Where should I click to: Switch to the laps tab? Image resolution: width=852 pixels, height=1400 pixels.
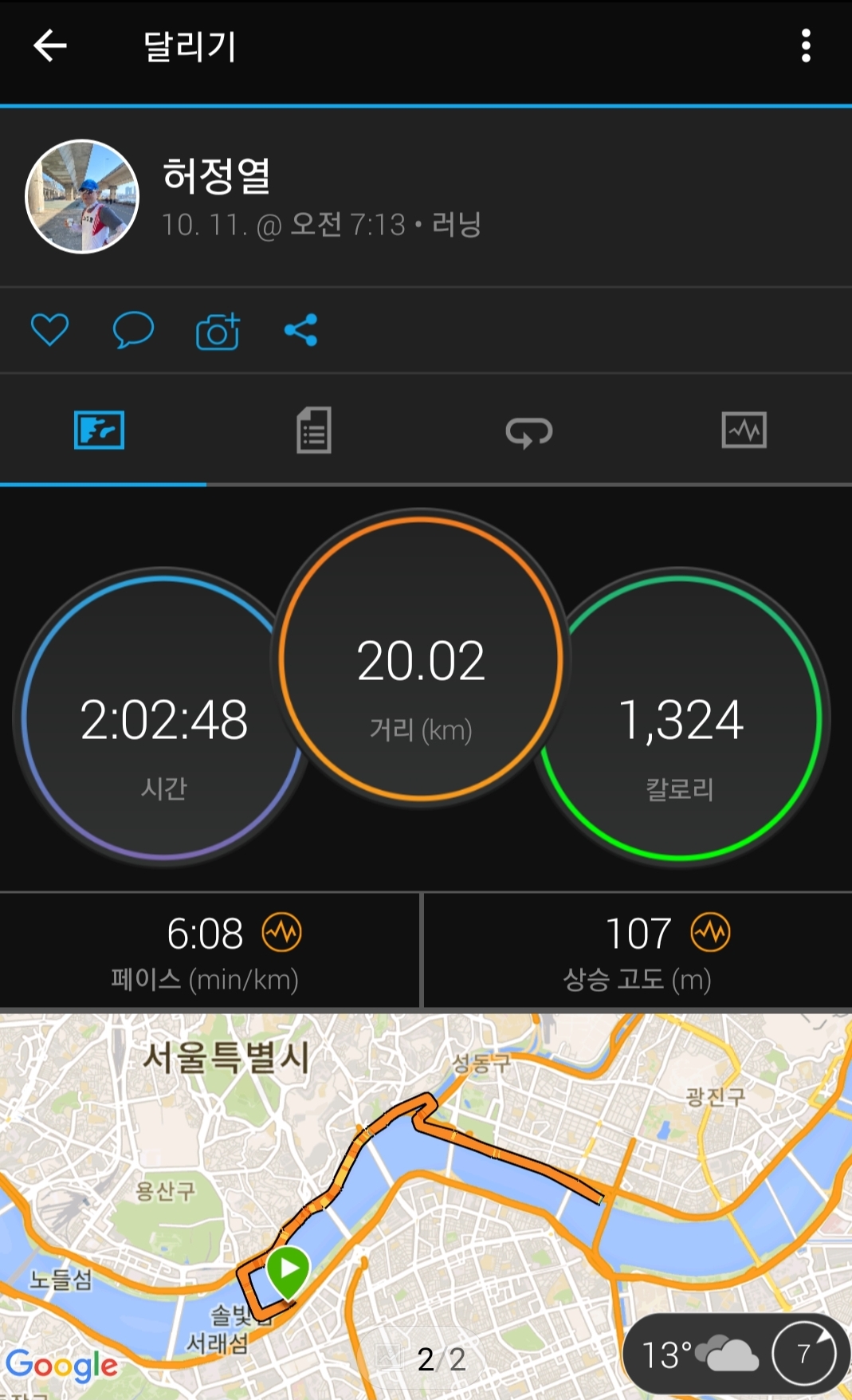pos(529,431)
